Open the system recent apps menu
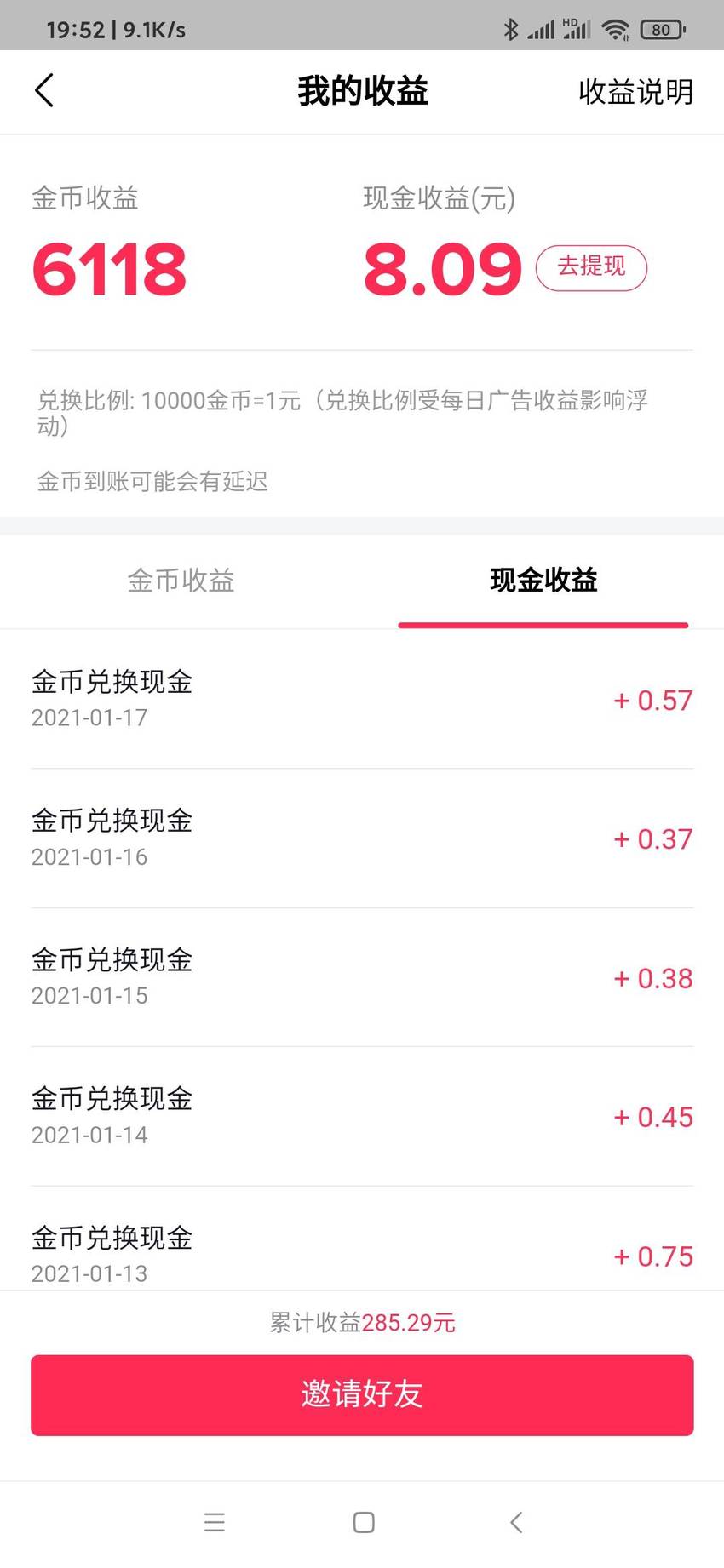The image size is (724, 1568). tap(215, 1522)
